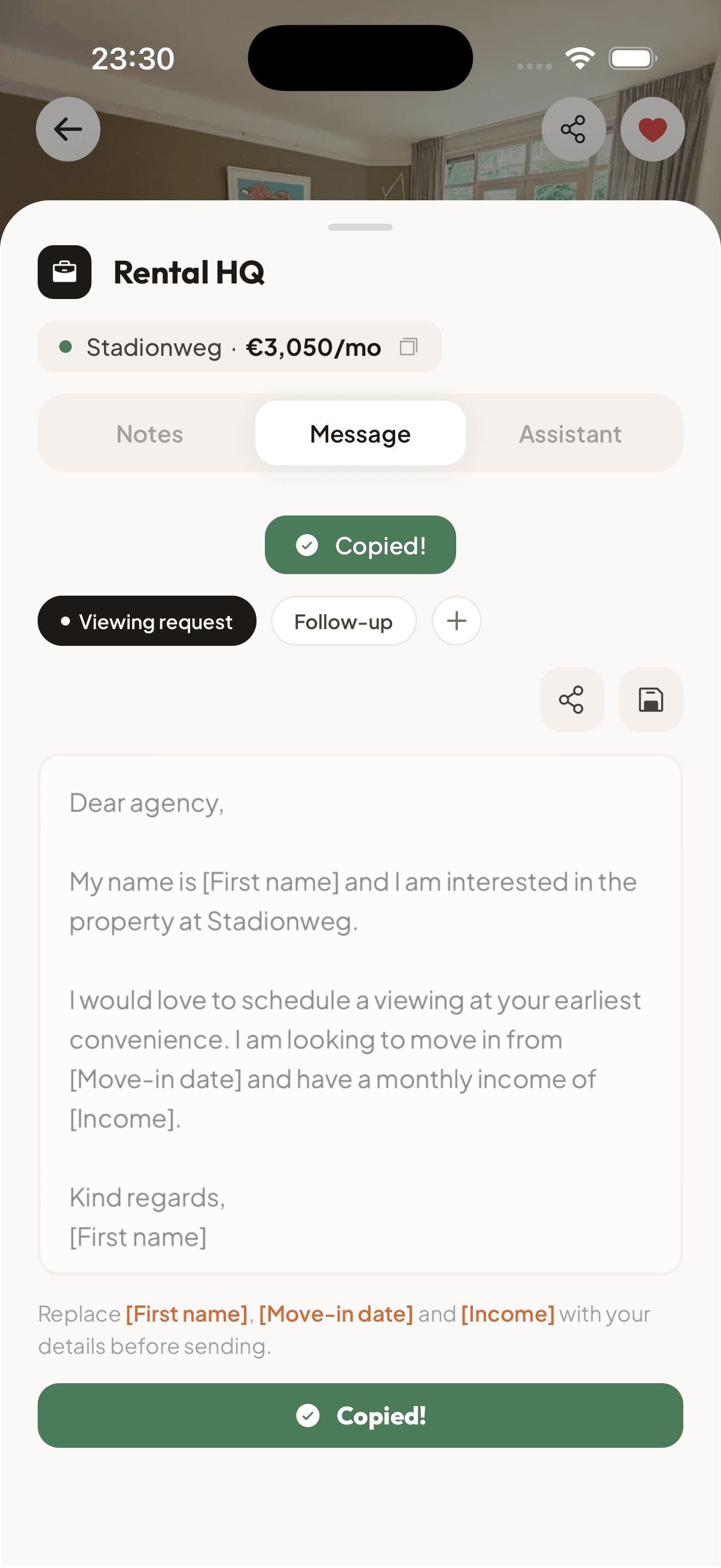Switch to the Notes tab
This screenshot has width=721, height=1568.
click(x=148, y=434)
